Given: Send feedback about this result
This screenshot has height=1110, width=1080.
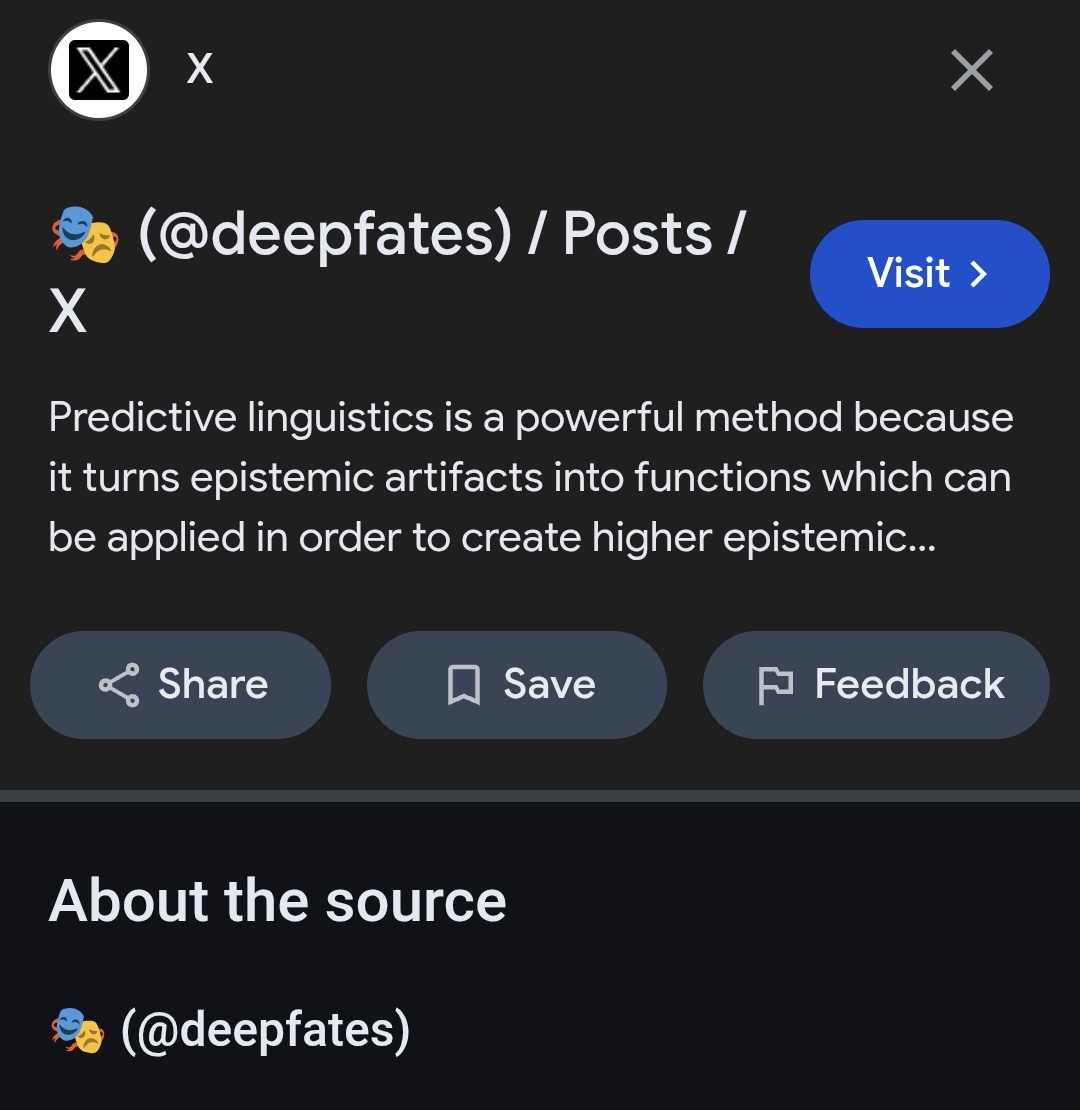Looking at the screenshot, I should [x=876, y=685].
